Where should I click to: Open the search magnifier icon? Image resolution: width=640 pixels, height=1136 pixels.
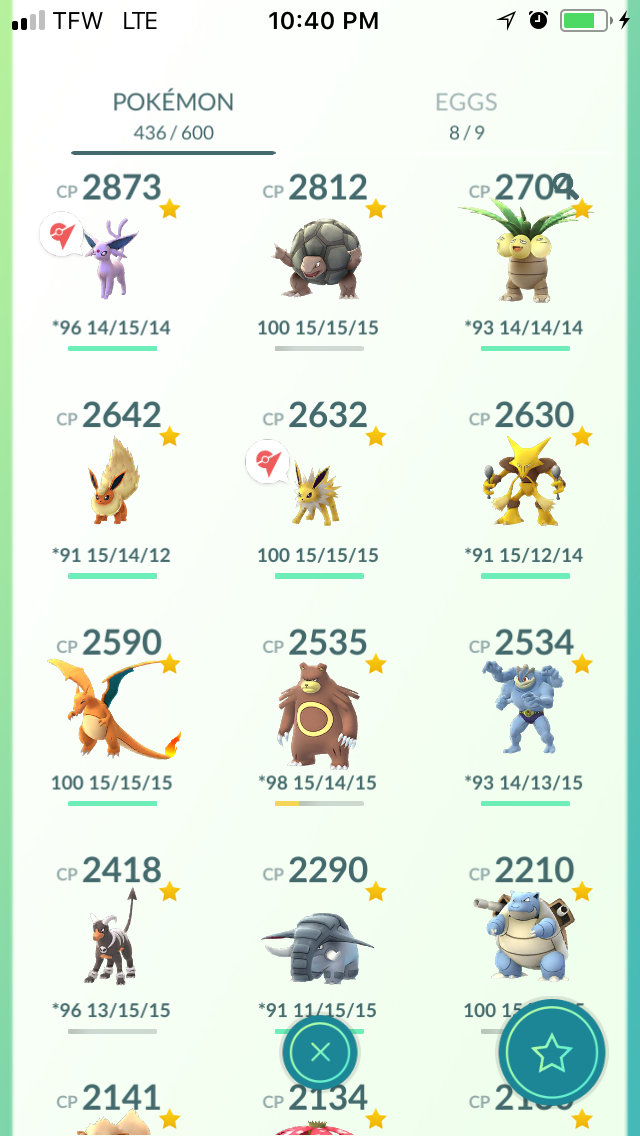tap(565, 186)
